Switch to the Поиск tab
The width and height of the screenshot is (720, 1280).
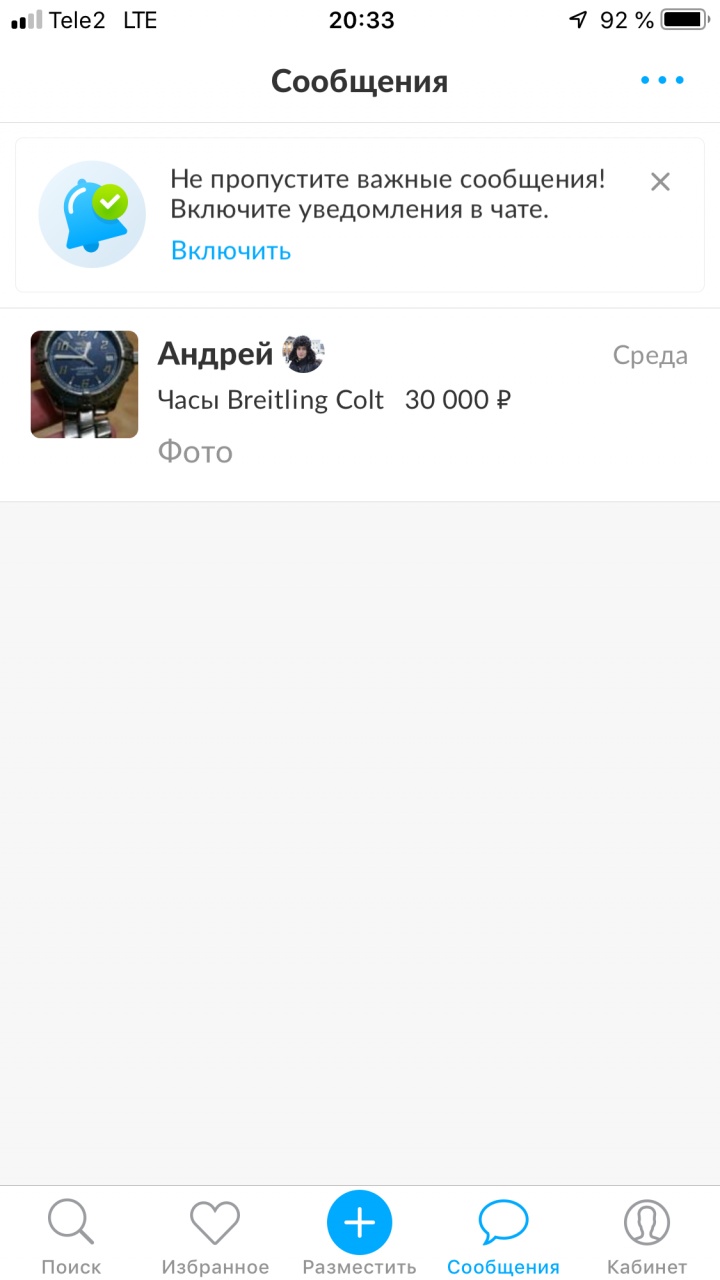pos(71,1237)
